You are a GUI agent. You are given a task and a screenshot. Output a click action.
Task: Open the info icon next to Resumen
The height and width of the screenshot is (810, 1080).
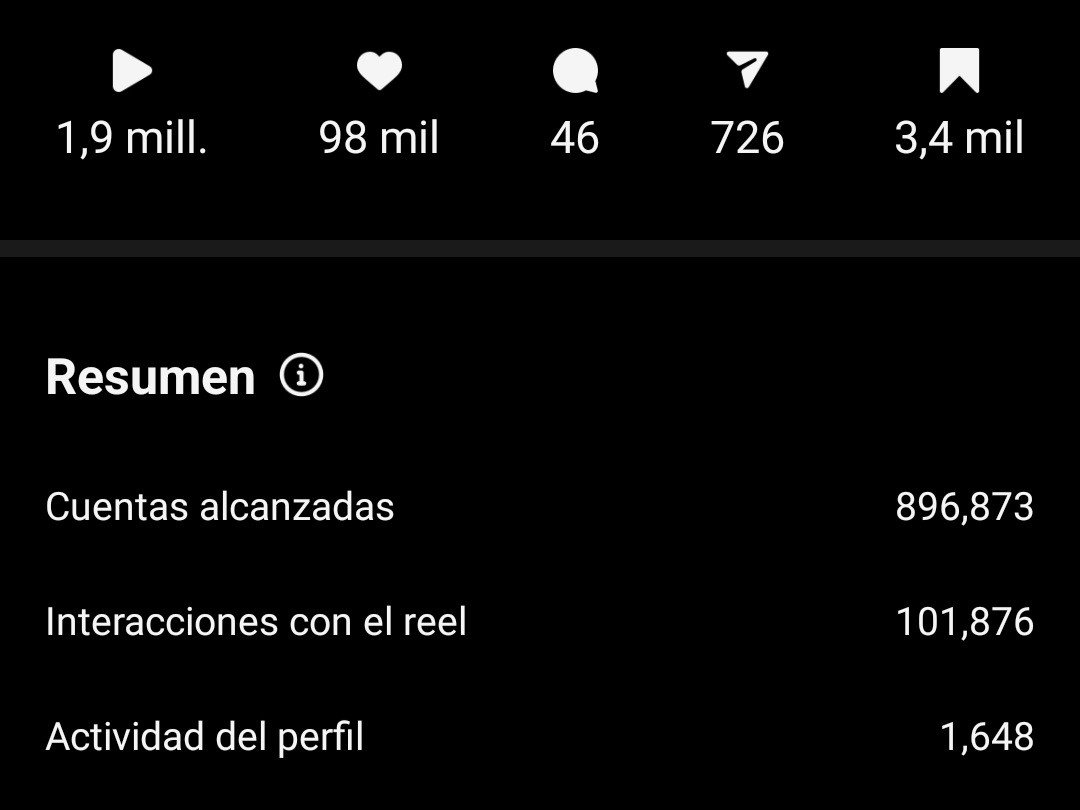301,375
